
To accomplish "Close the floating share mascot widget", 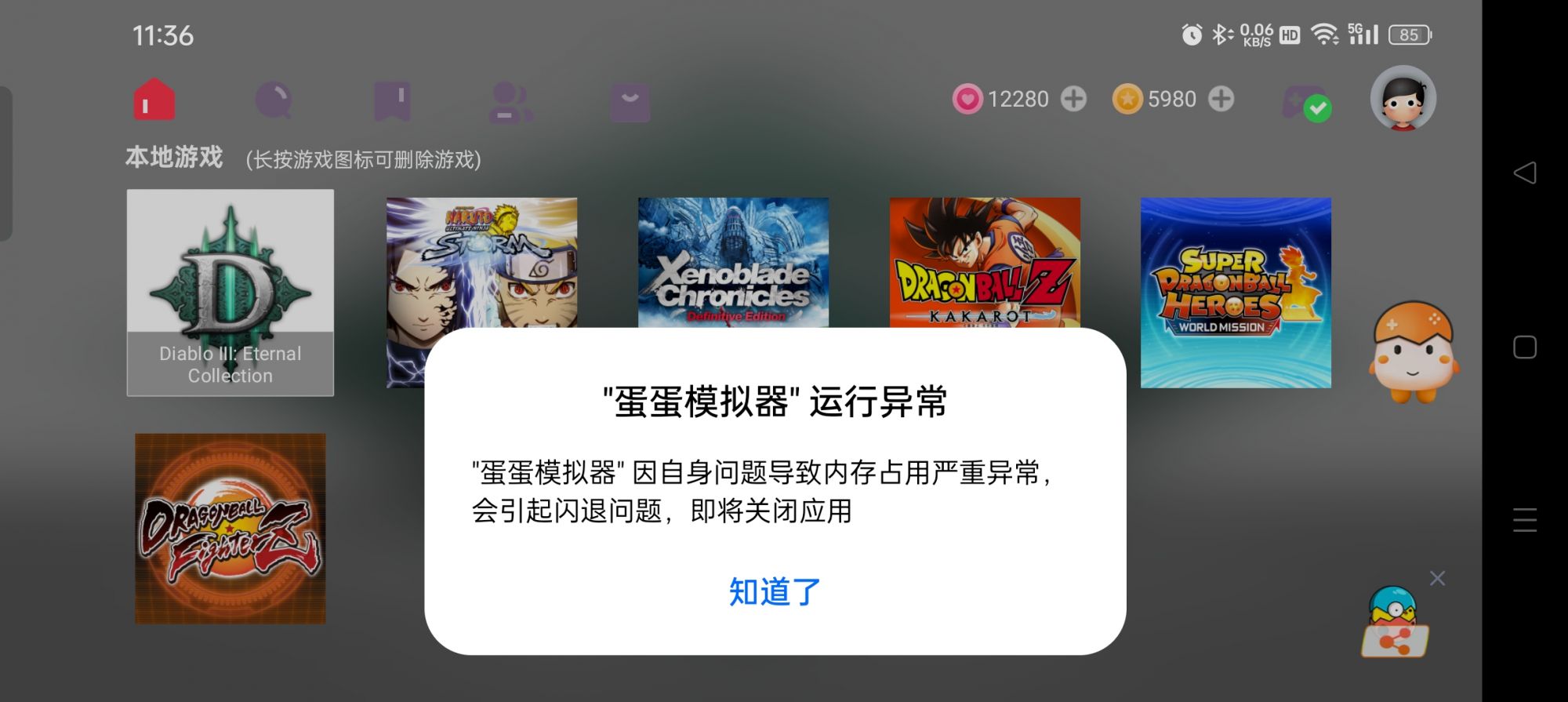I will [x=1437, y=579].
